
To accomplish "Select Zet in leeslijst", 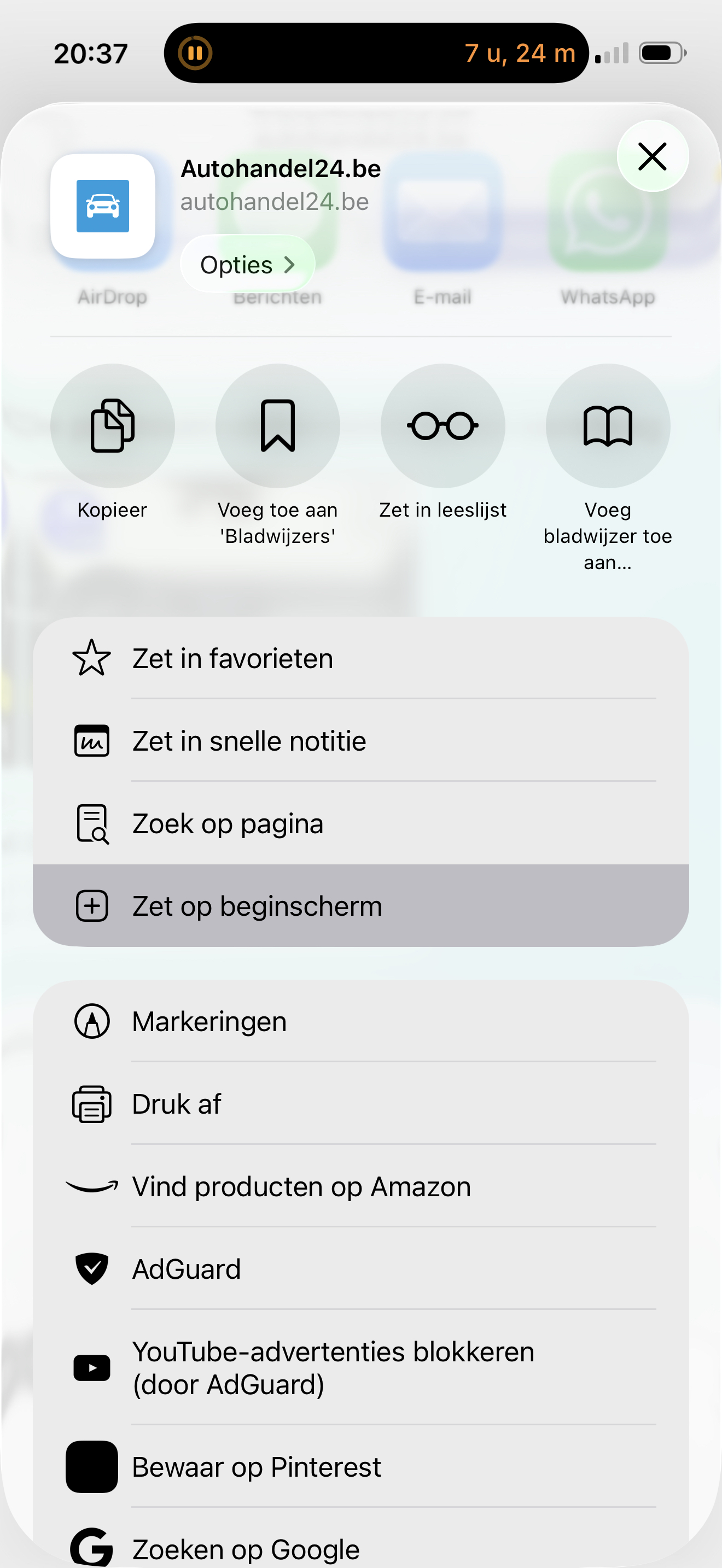I will (x=442, y=425).
